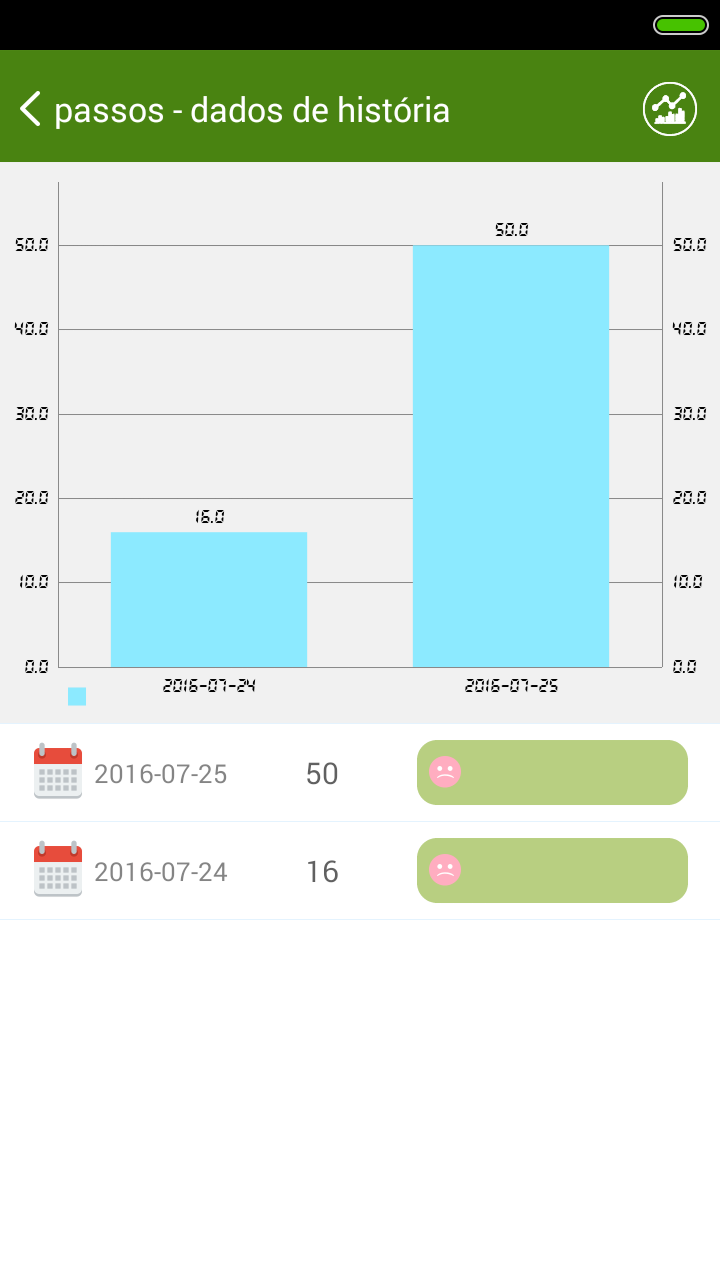Go back from passos history screen

pyautogui.click(x=31, y=109)
